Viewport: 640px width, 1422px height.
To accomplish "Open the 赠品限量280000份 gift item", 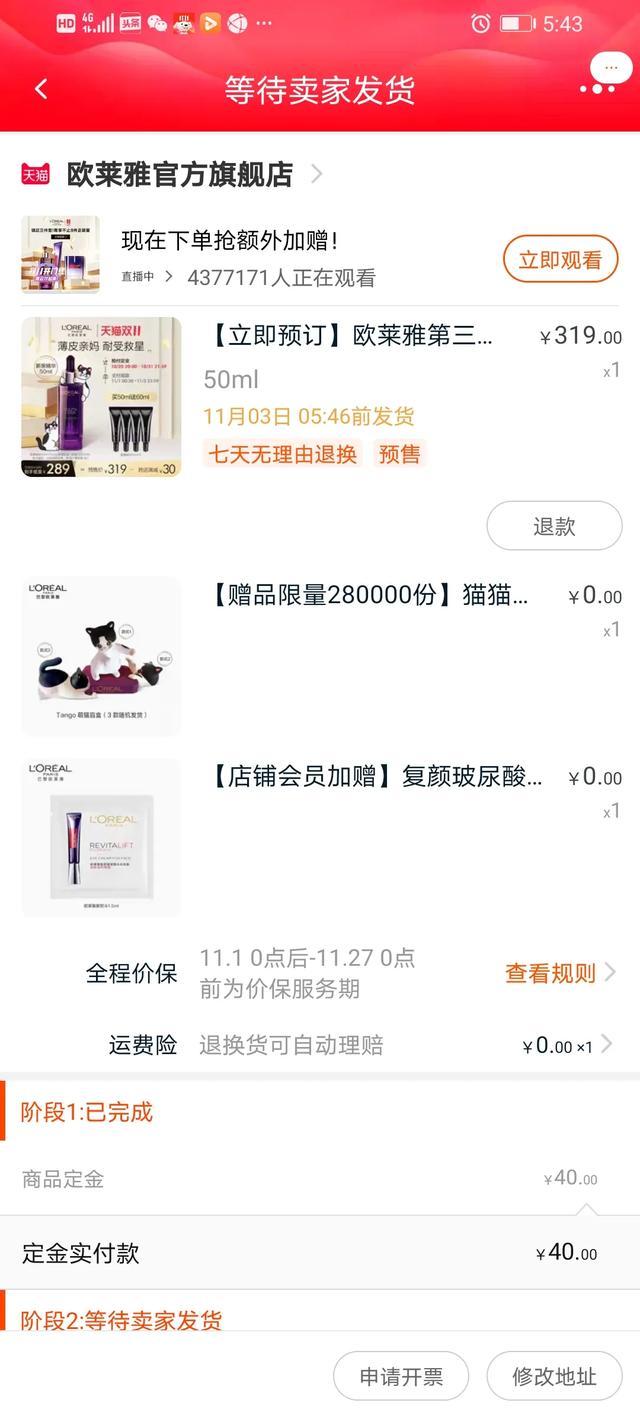I will (370, 596).
